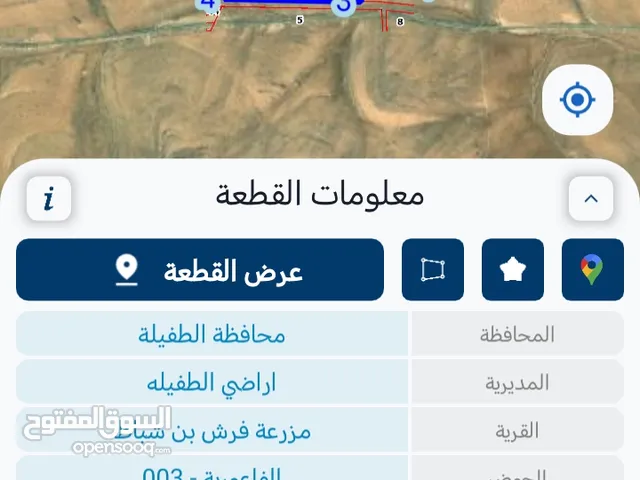This screenshot has height=480, width=640.
Task: Open the parcel info icon
Action: click(x=49, y=198)
